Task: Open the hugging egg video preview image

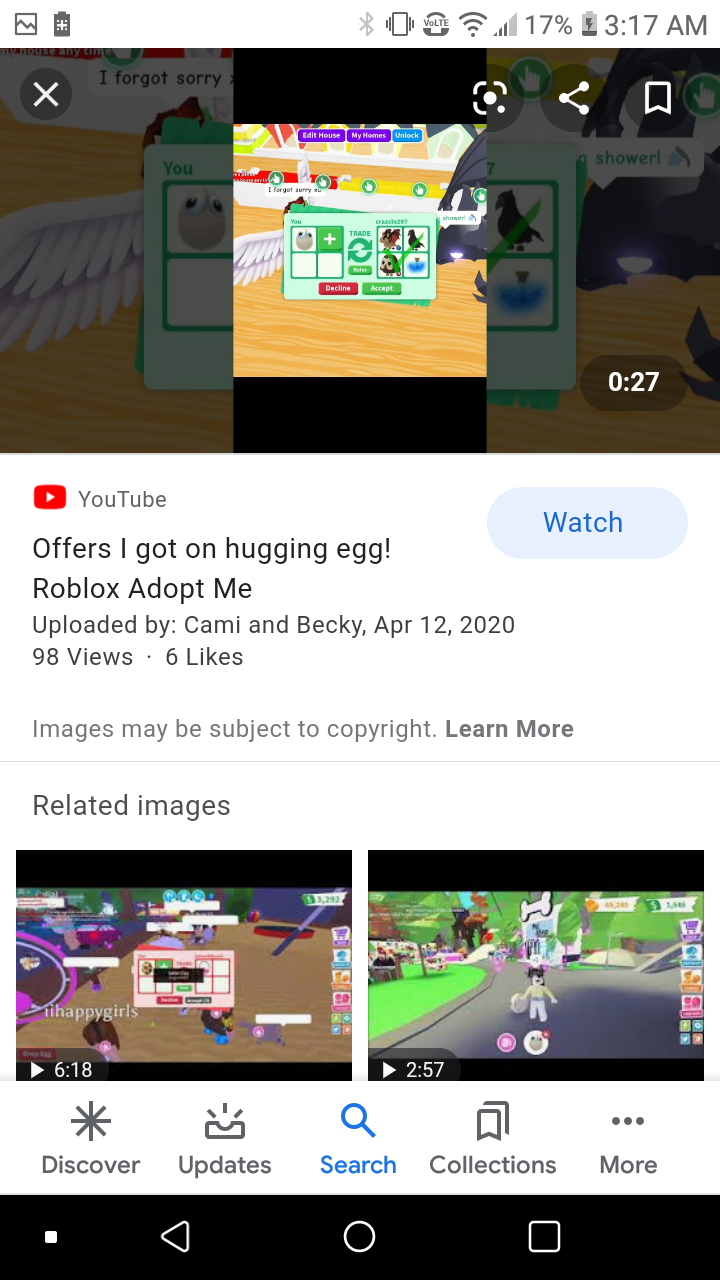Action: click(x=360, y=250)
